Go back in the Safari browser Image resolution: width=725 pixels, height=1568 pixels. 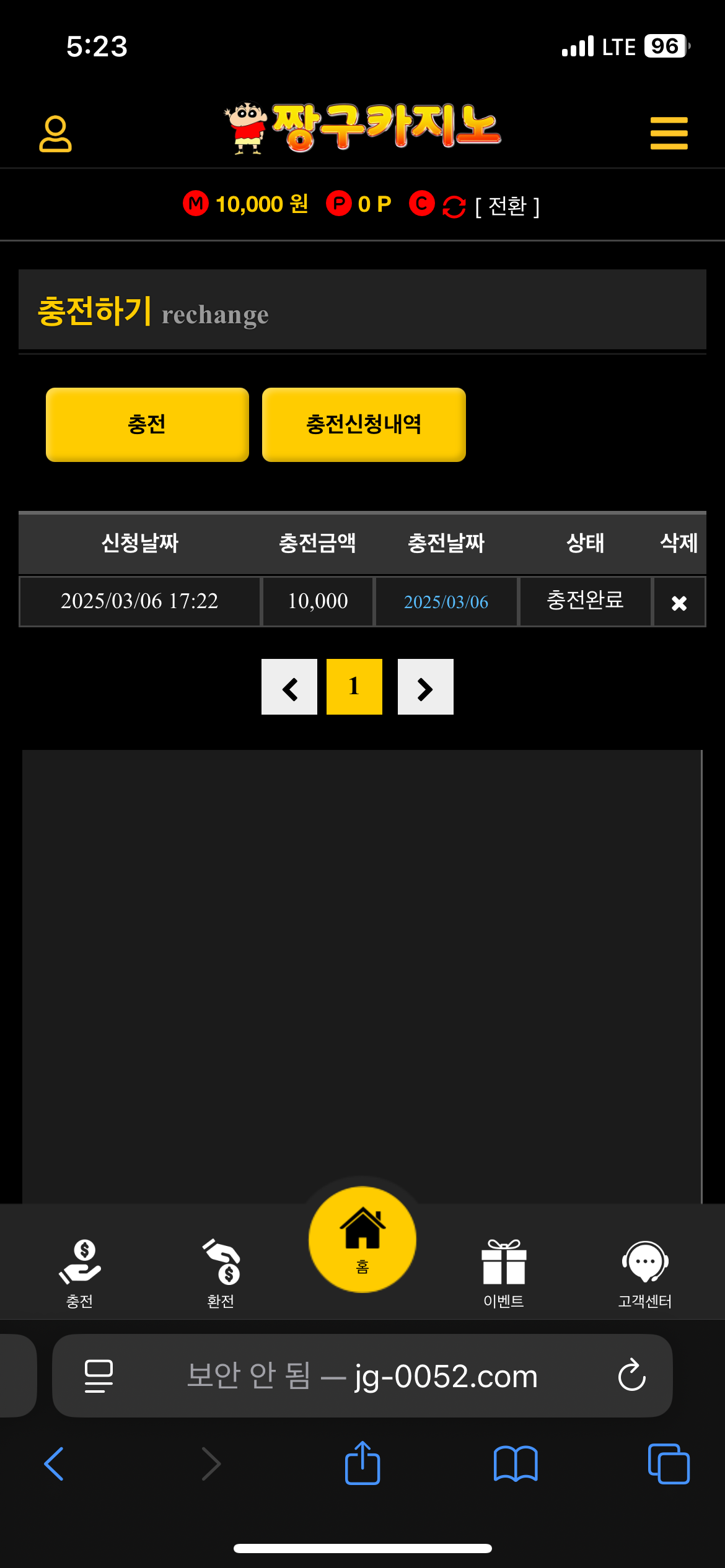click(55, 1464)
